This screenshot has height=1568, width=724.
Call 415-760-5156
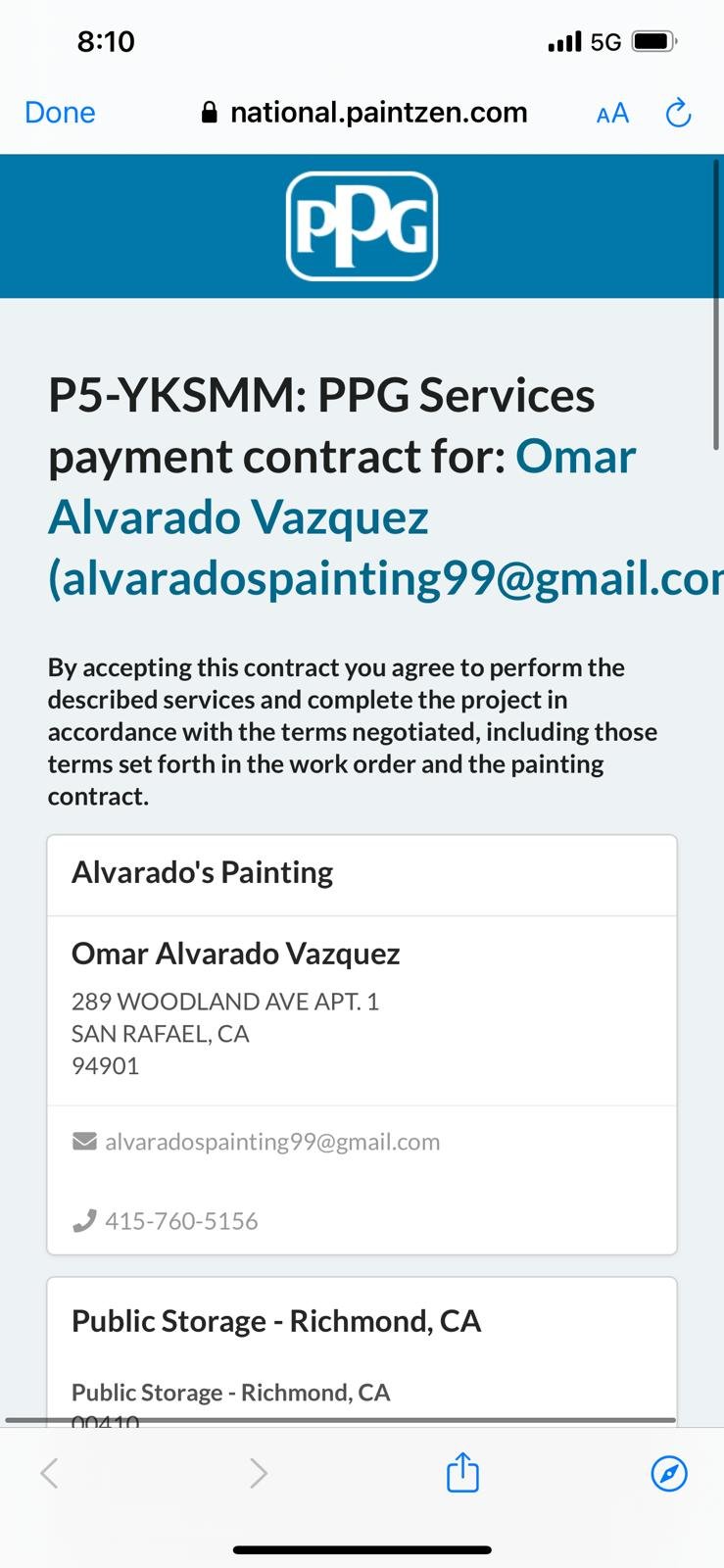[181, 1221]
